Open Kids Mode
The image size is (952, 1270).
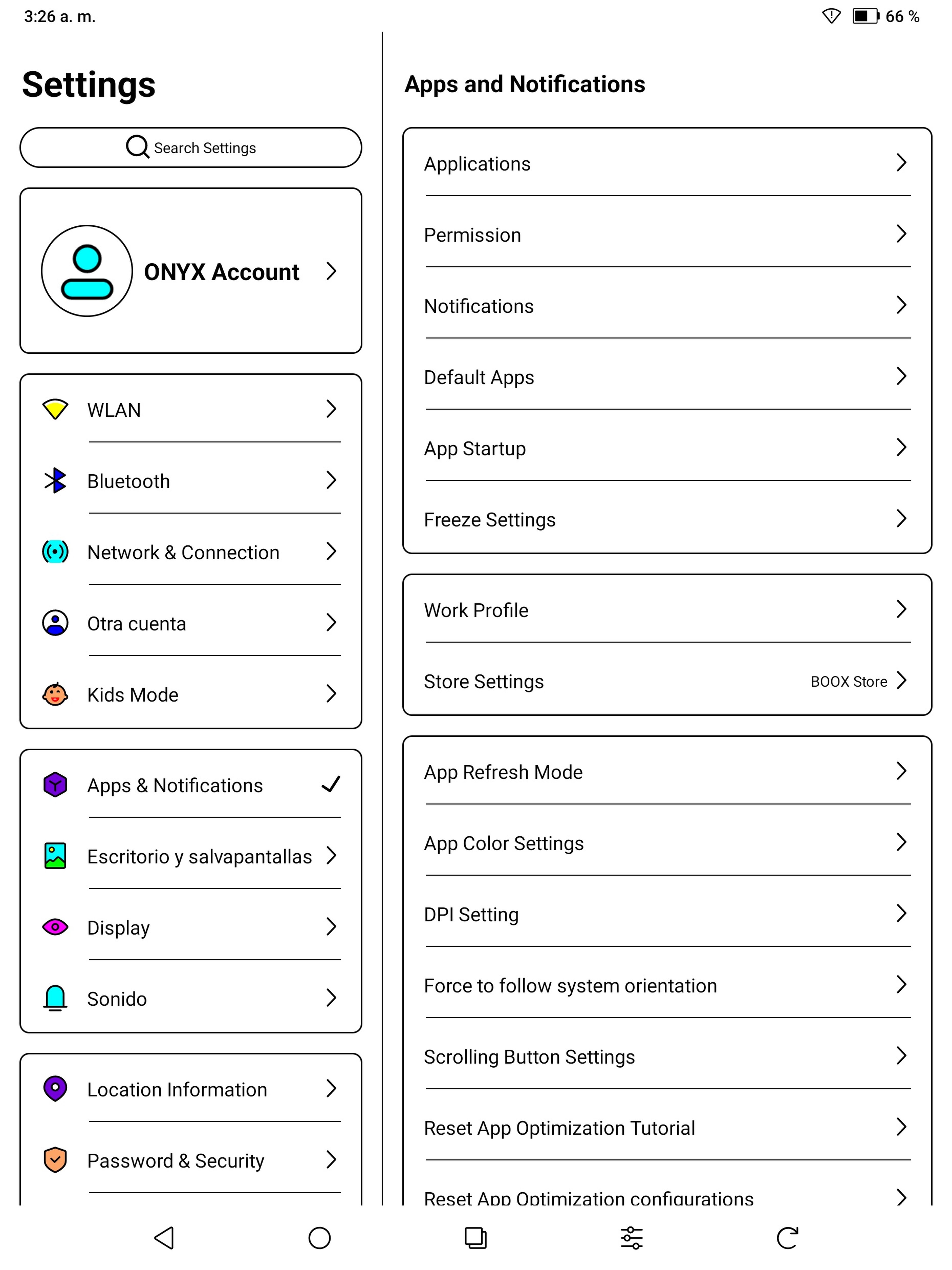pos(190,695)
